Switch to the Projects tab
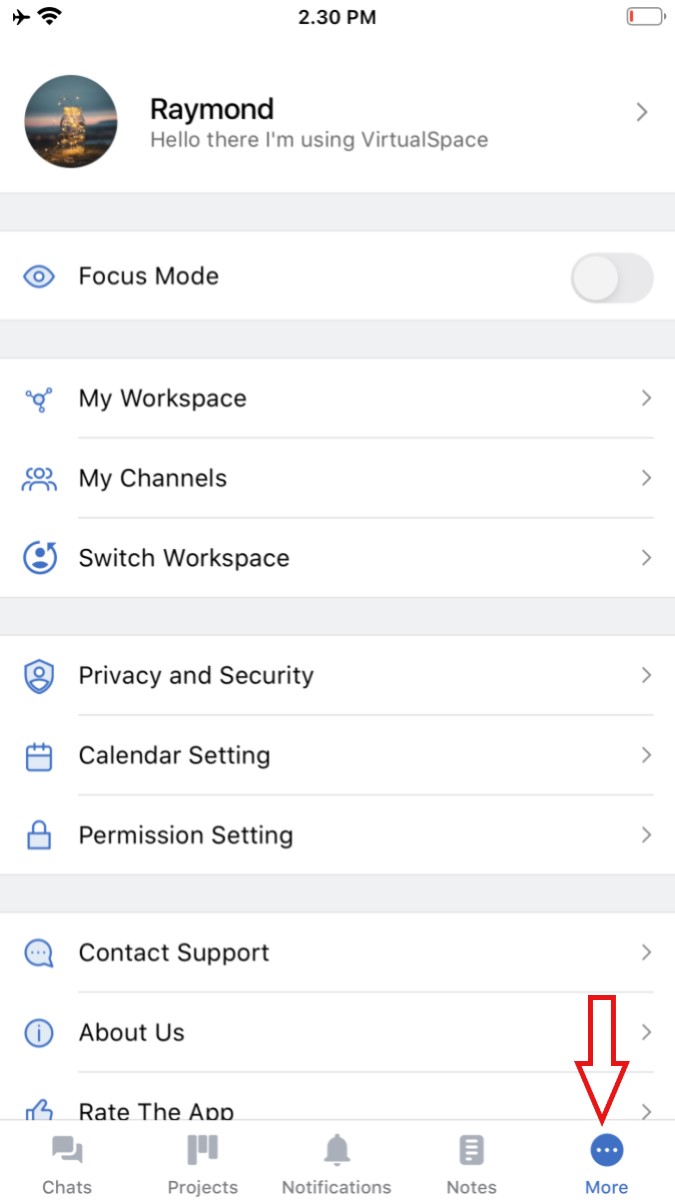 tap(202, 1165)
